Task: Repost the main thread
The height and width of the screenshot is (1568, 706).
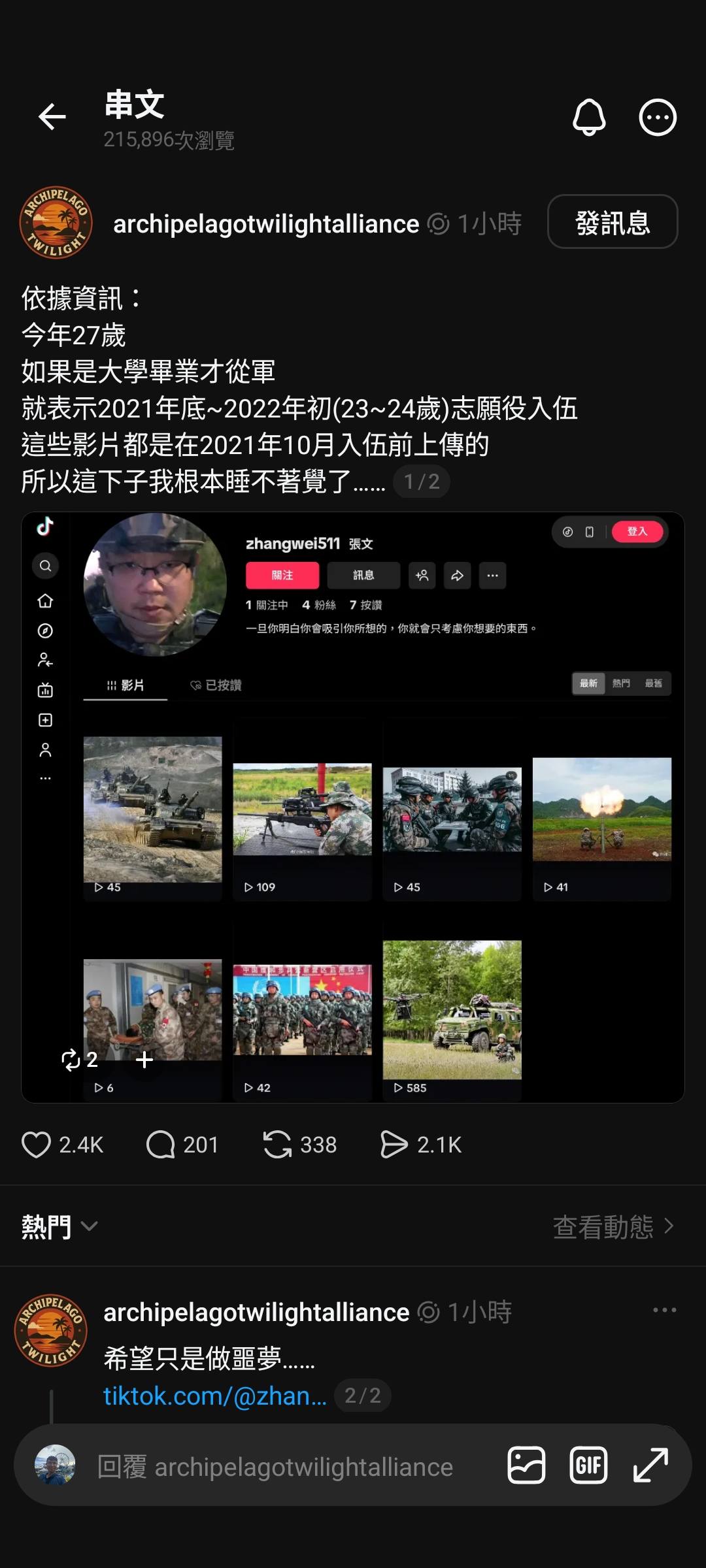Action: click(278, 1145)
